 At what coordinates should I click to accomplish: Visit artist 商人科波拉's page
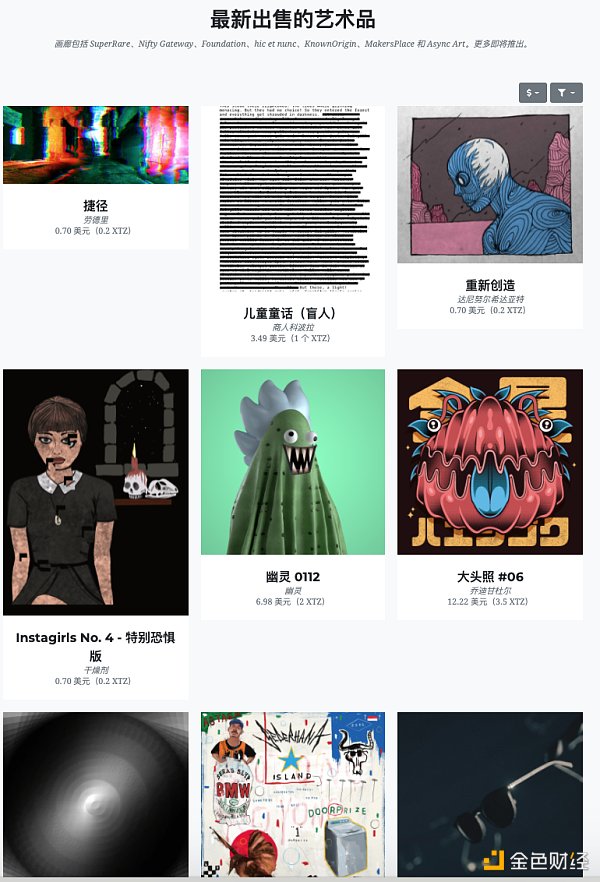point(292,327)
